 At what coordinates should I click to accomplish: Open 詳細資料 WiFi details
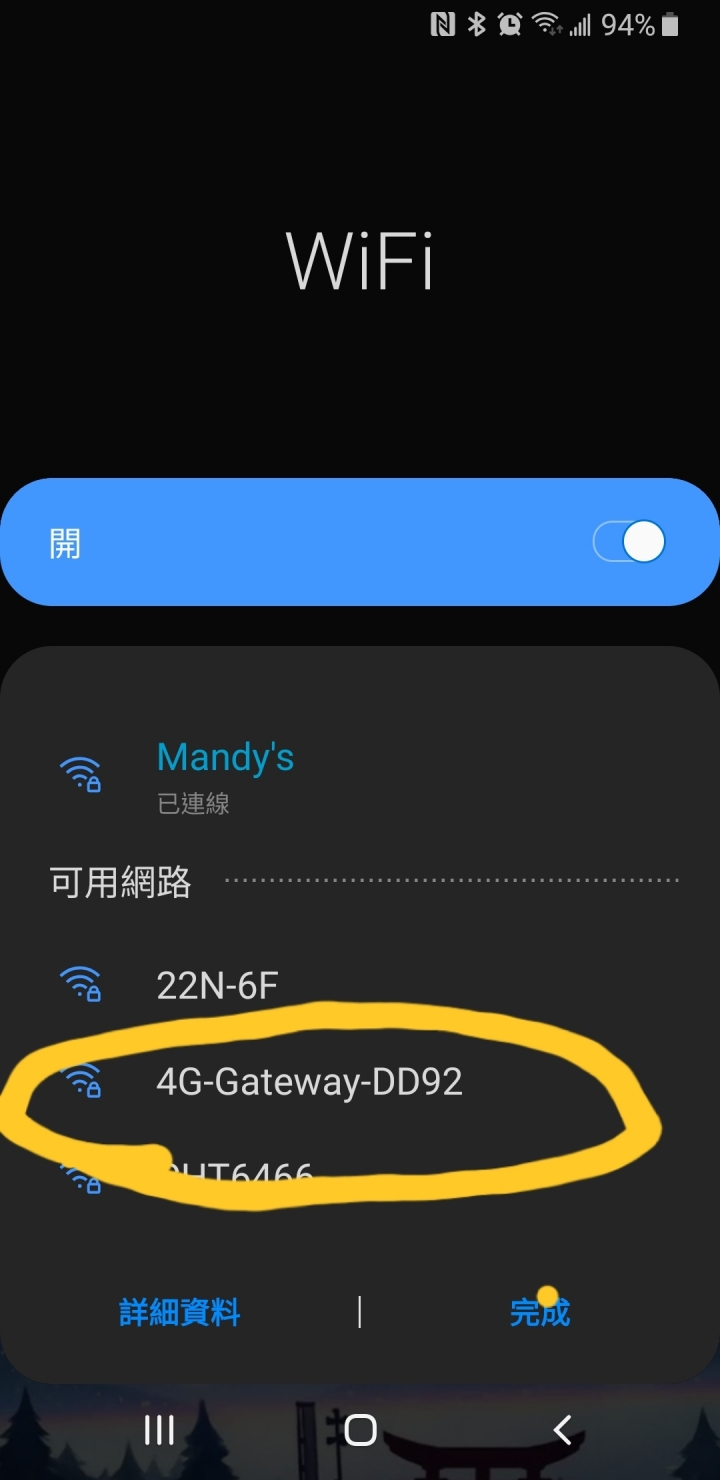tap(180, 1312)
